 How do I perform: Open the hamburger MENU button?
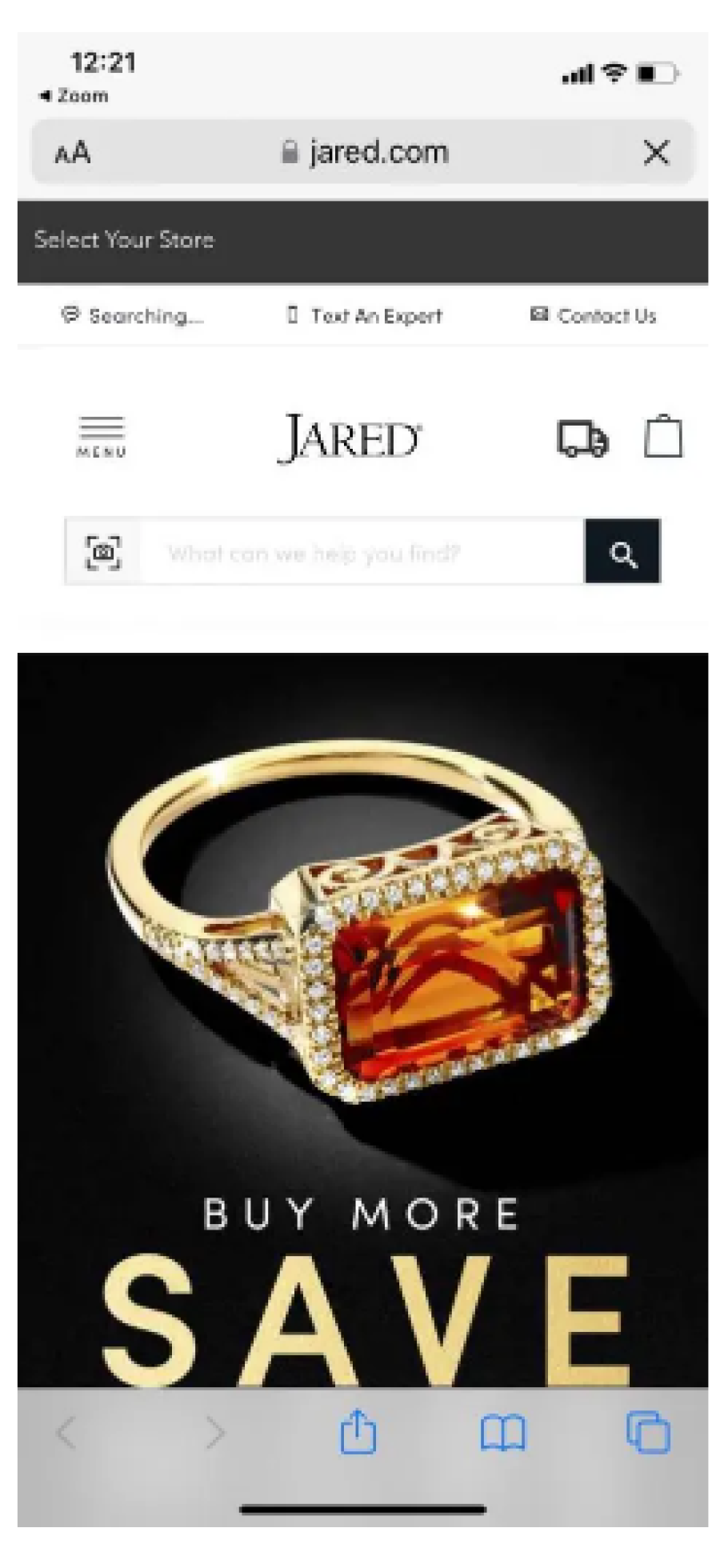click(102, 437)
